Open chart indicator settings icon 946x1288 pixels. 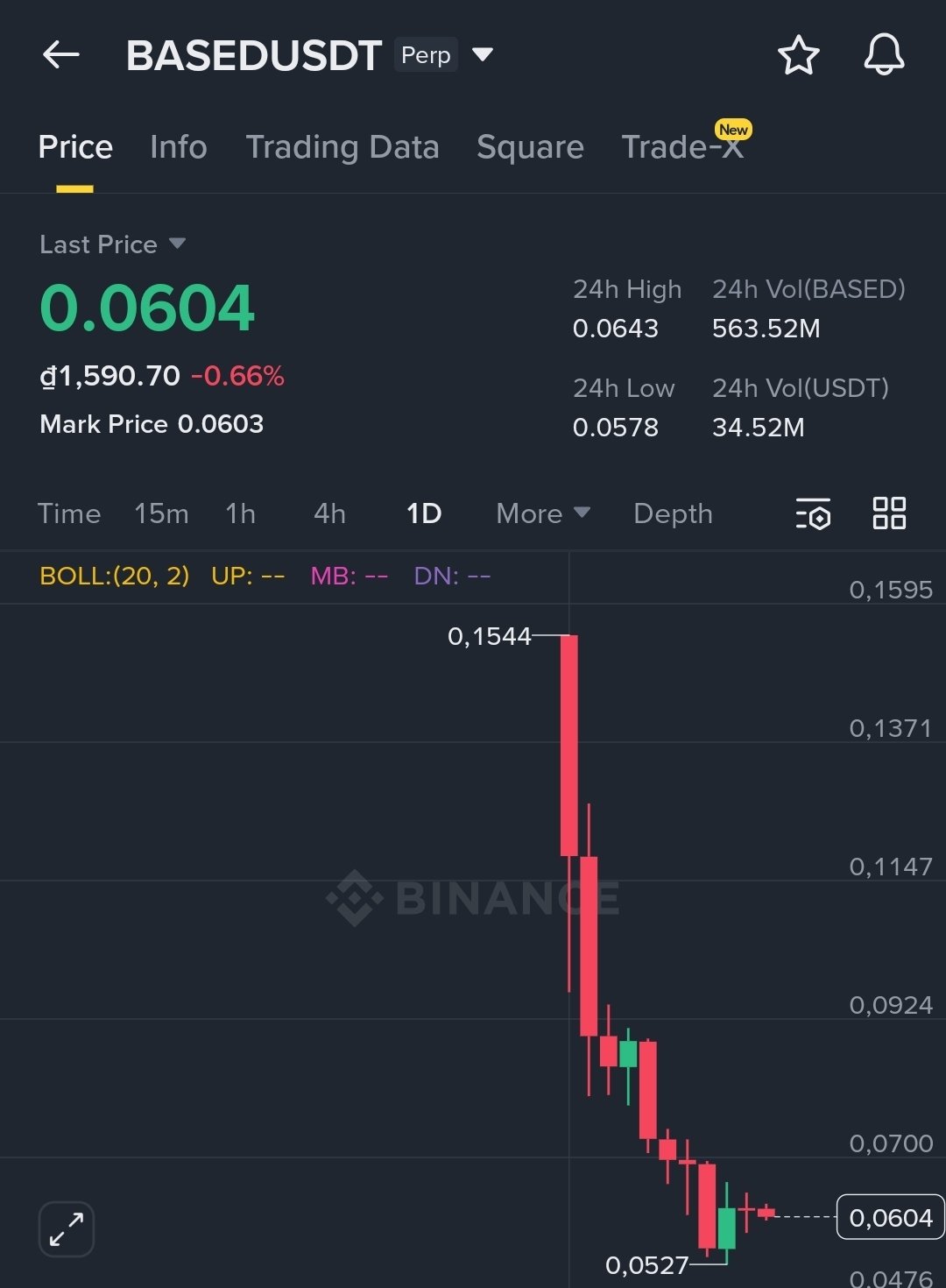tap(813, 514)
